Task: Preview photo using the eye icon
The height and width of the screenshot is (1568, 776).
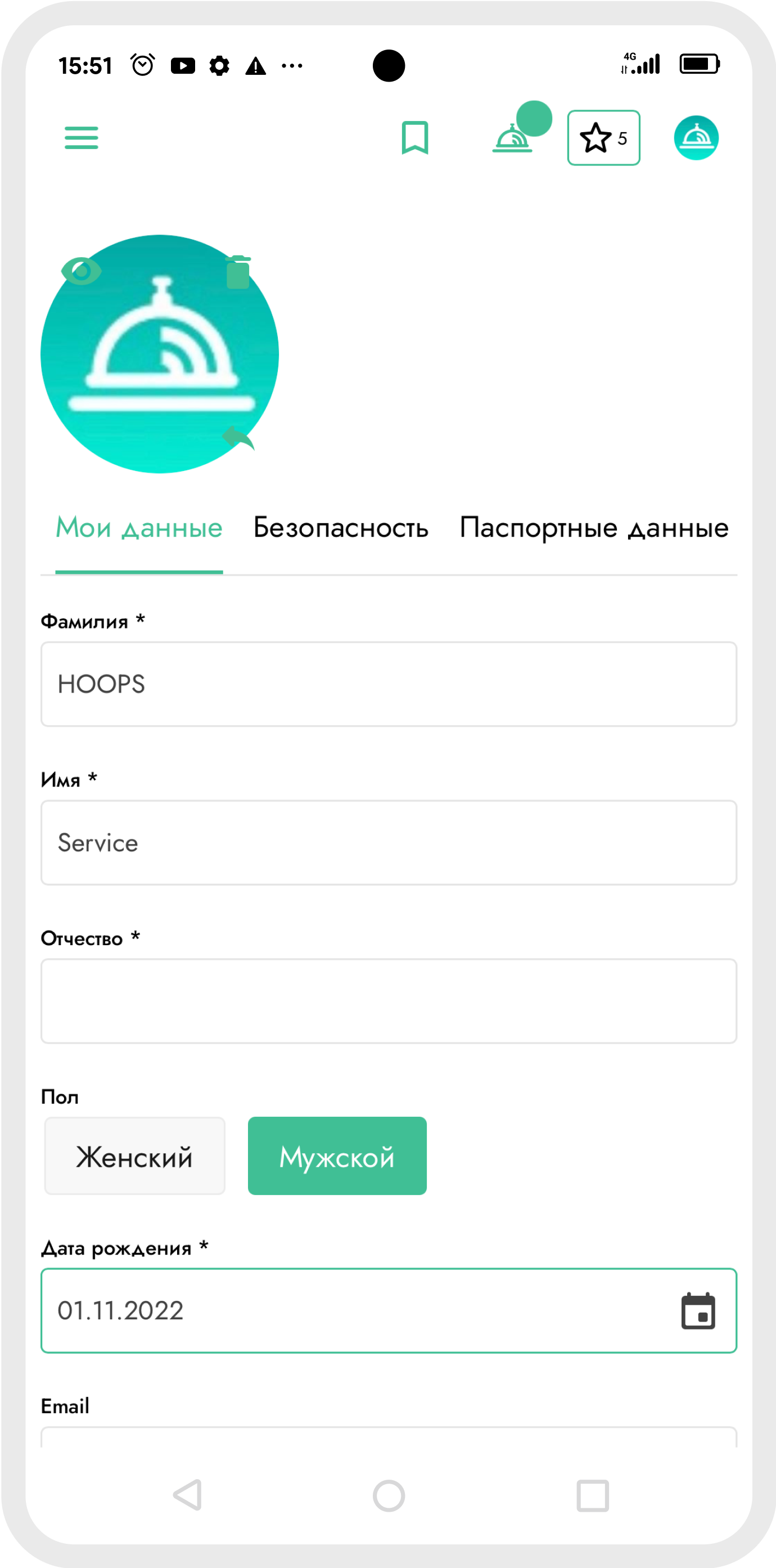Action: pyautogui.click(x=82, y=272)
